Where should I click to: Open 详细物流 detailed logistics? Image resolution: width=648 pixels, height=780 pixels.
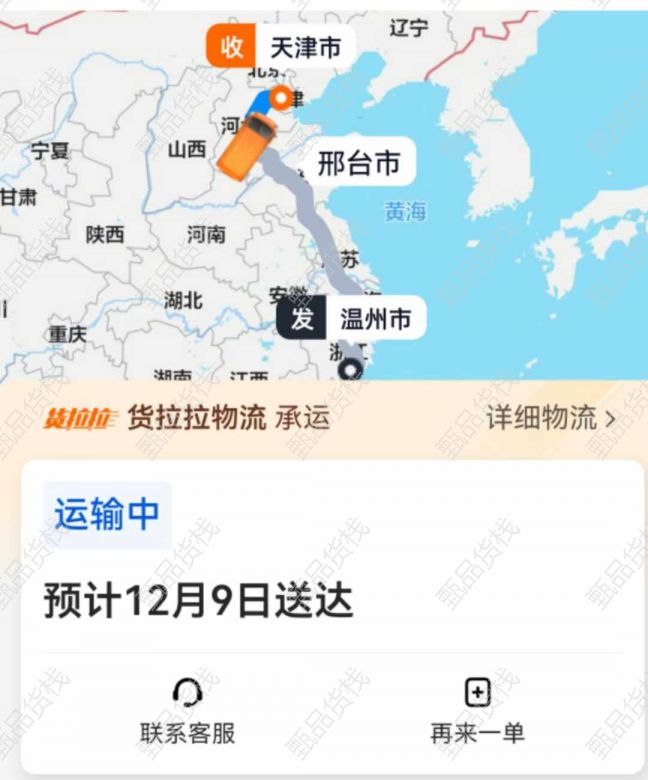tap(551, 418)
